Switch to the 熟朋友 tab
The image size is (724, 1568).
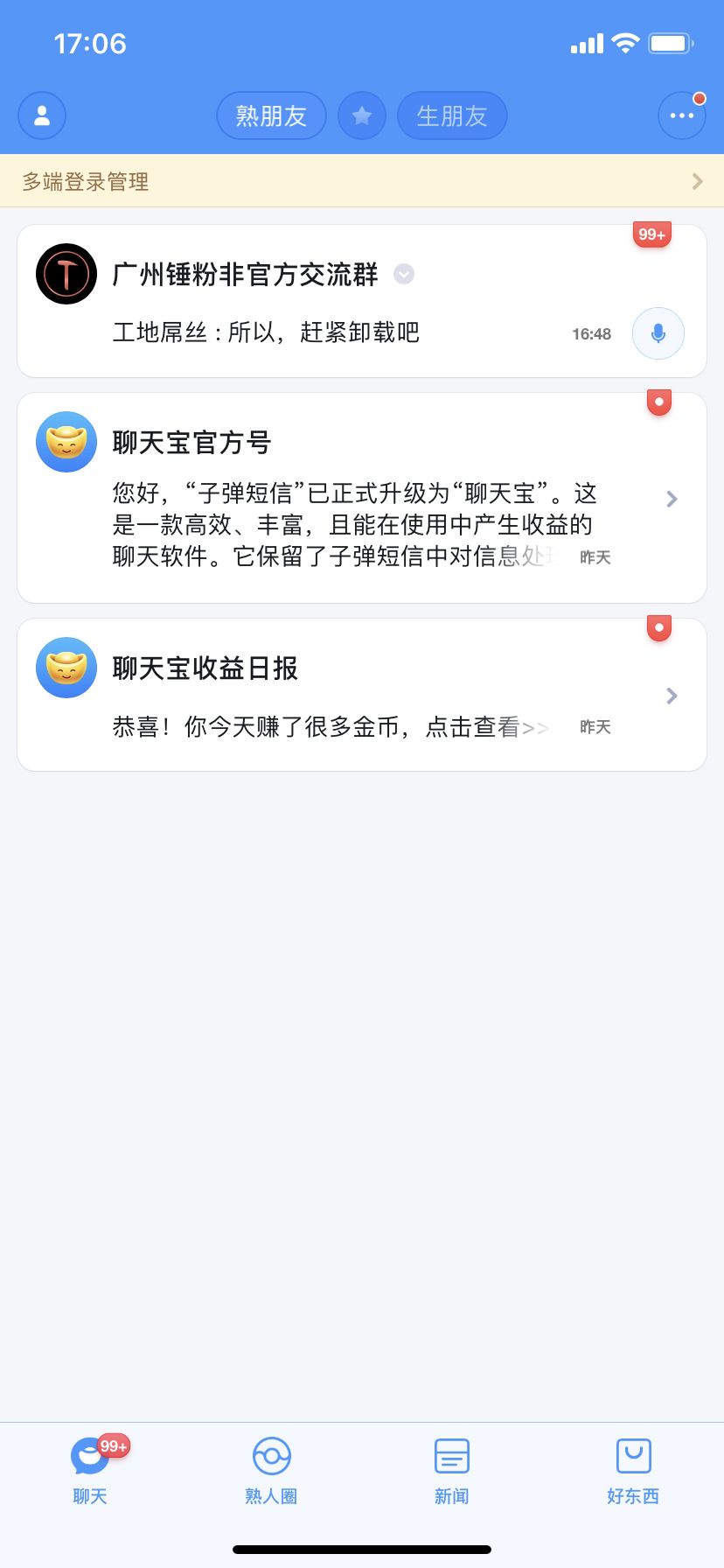[x=271, y=115]
